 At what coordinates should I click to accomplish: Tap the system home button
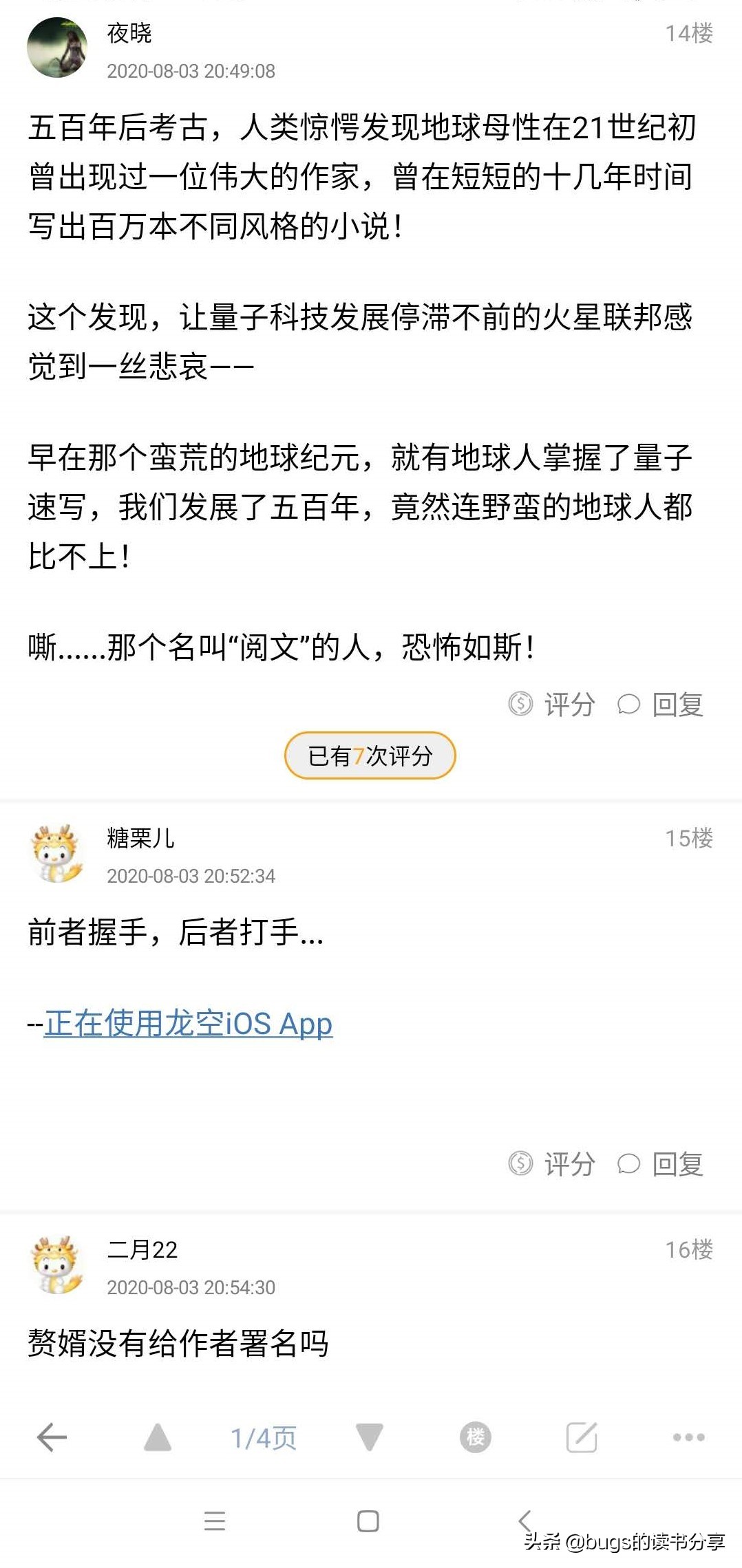click(x=368, y=1521)
